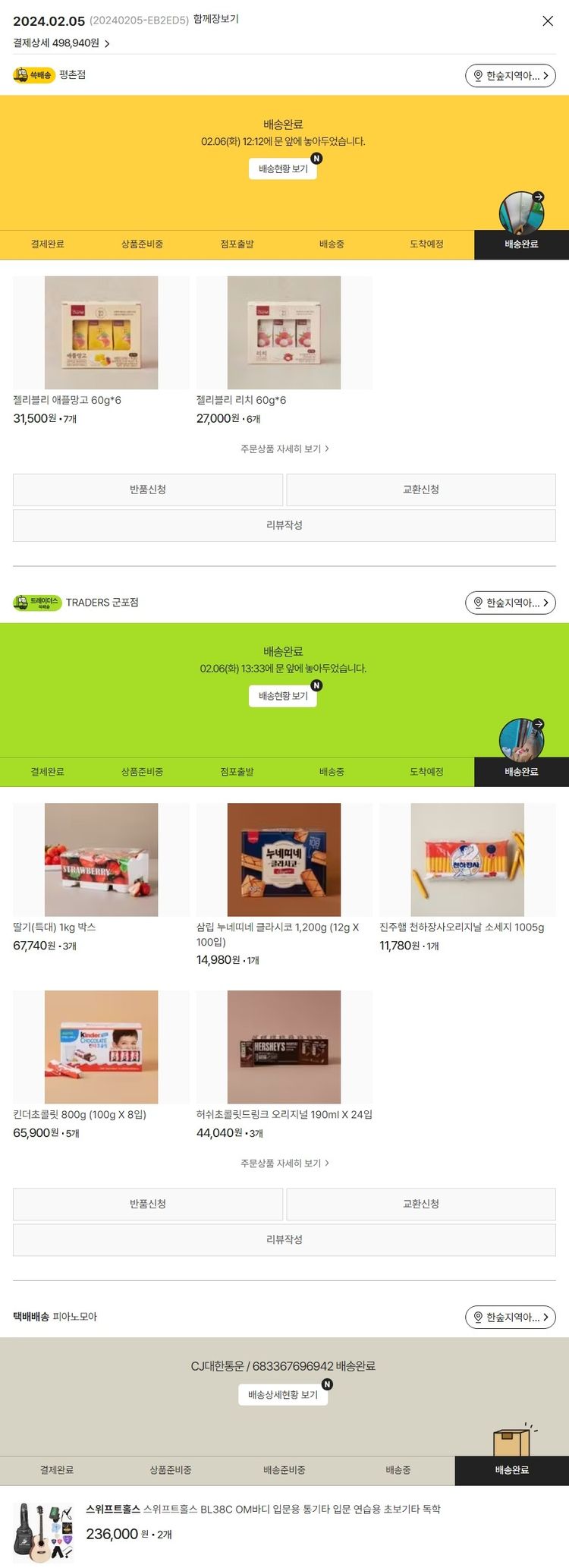Screen dimensions: 569x1568
Task: Open delivery photo in 평촌점 section
Action: pos(521,212)
